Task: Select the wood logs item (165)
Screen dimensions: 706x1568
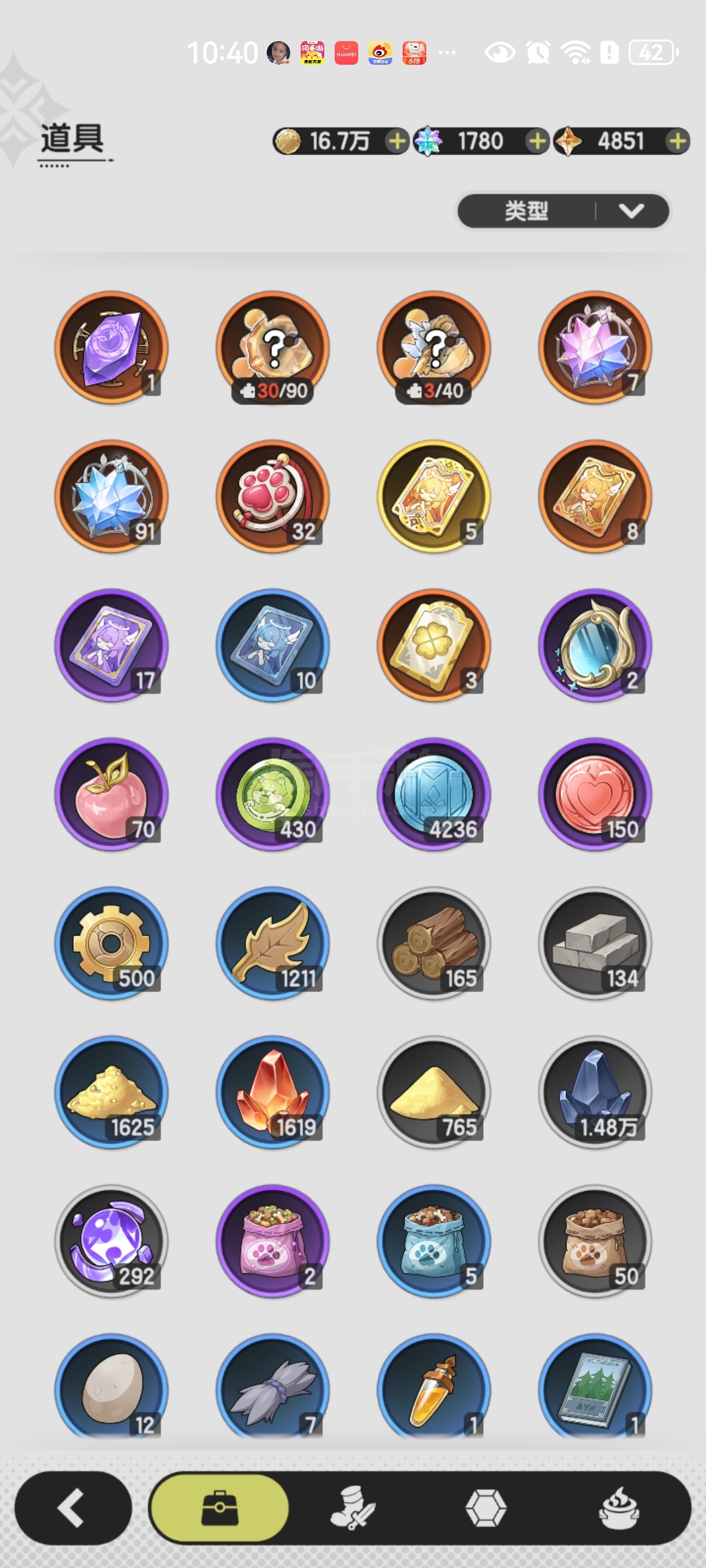Action: (434, 943)
